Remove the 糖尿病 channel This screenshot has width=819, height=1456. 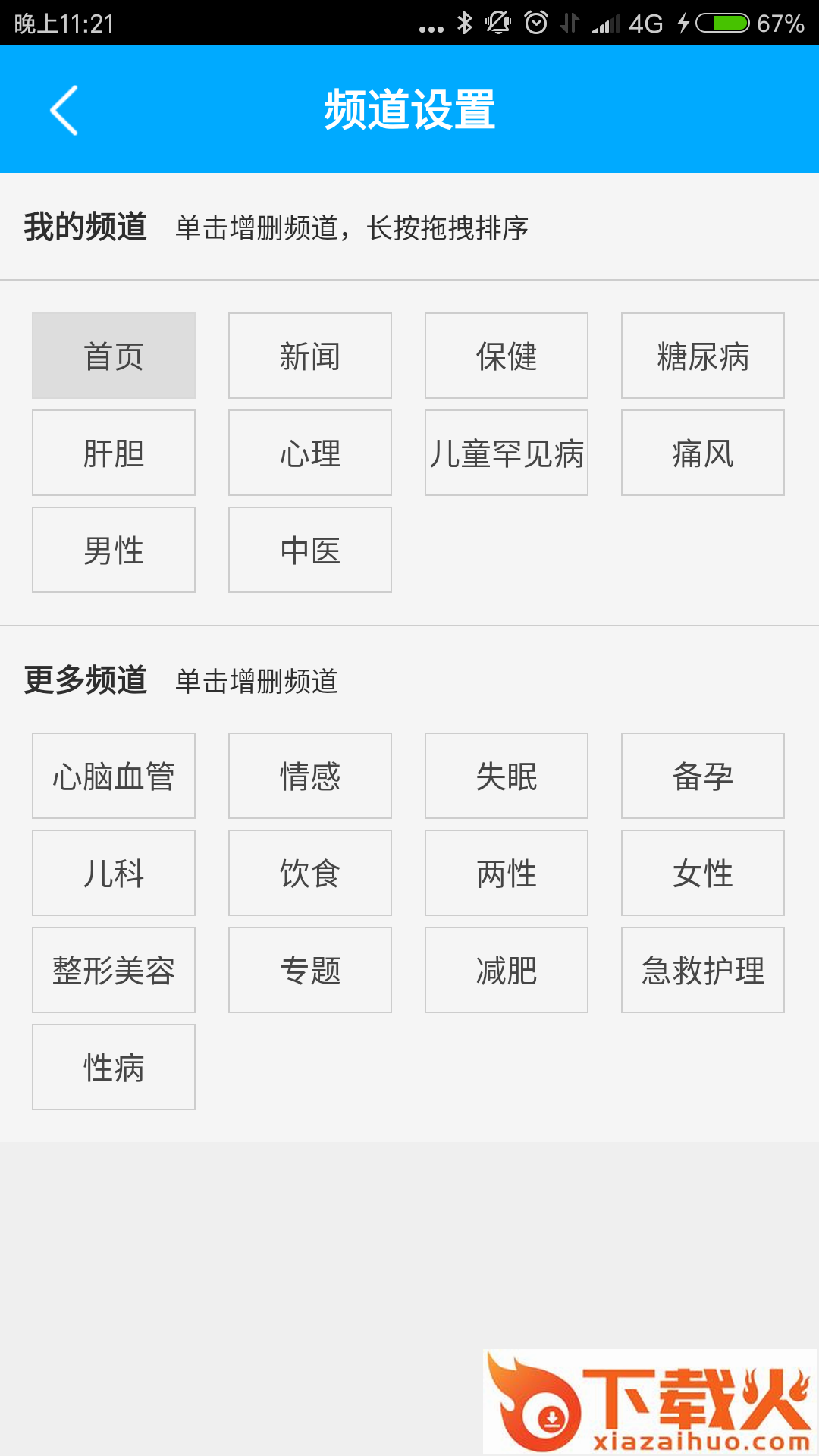pyautogui.click(x=702, y=356)
